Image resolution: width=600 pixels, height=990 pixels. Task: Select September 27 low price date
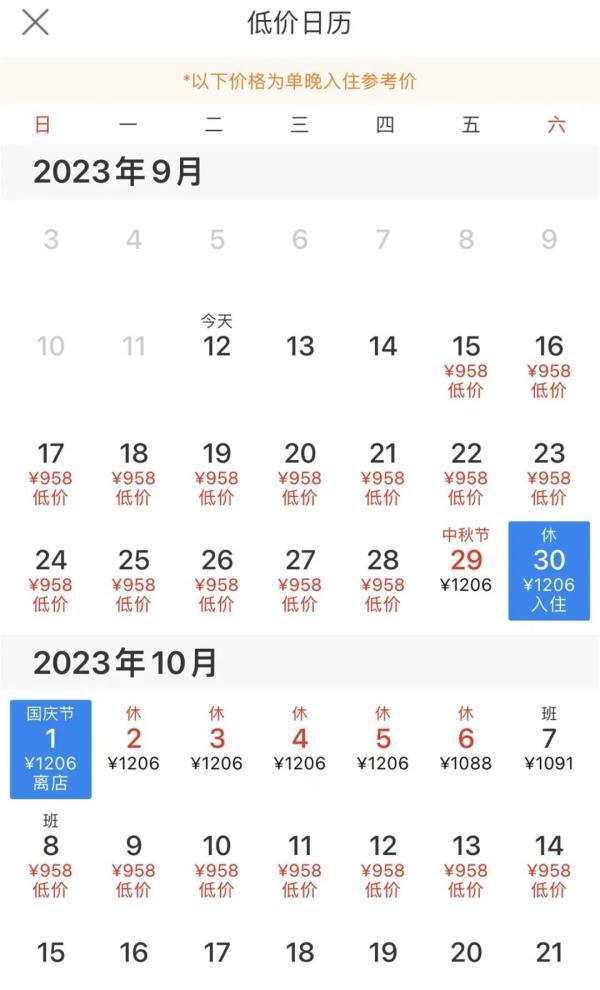300,578
